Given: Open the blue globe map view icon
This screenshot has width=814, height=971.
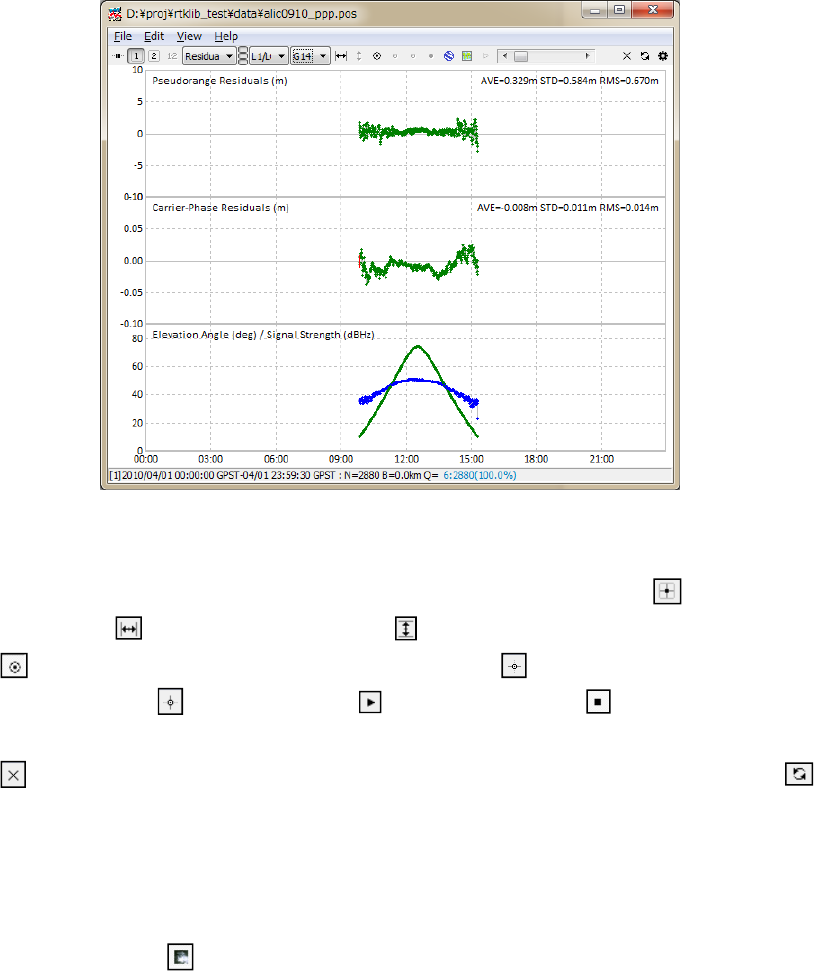Looking at the screenshot, I should [x=449, y=56].
